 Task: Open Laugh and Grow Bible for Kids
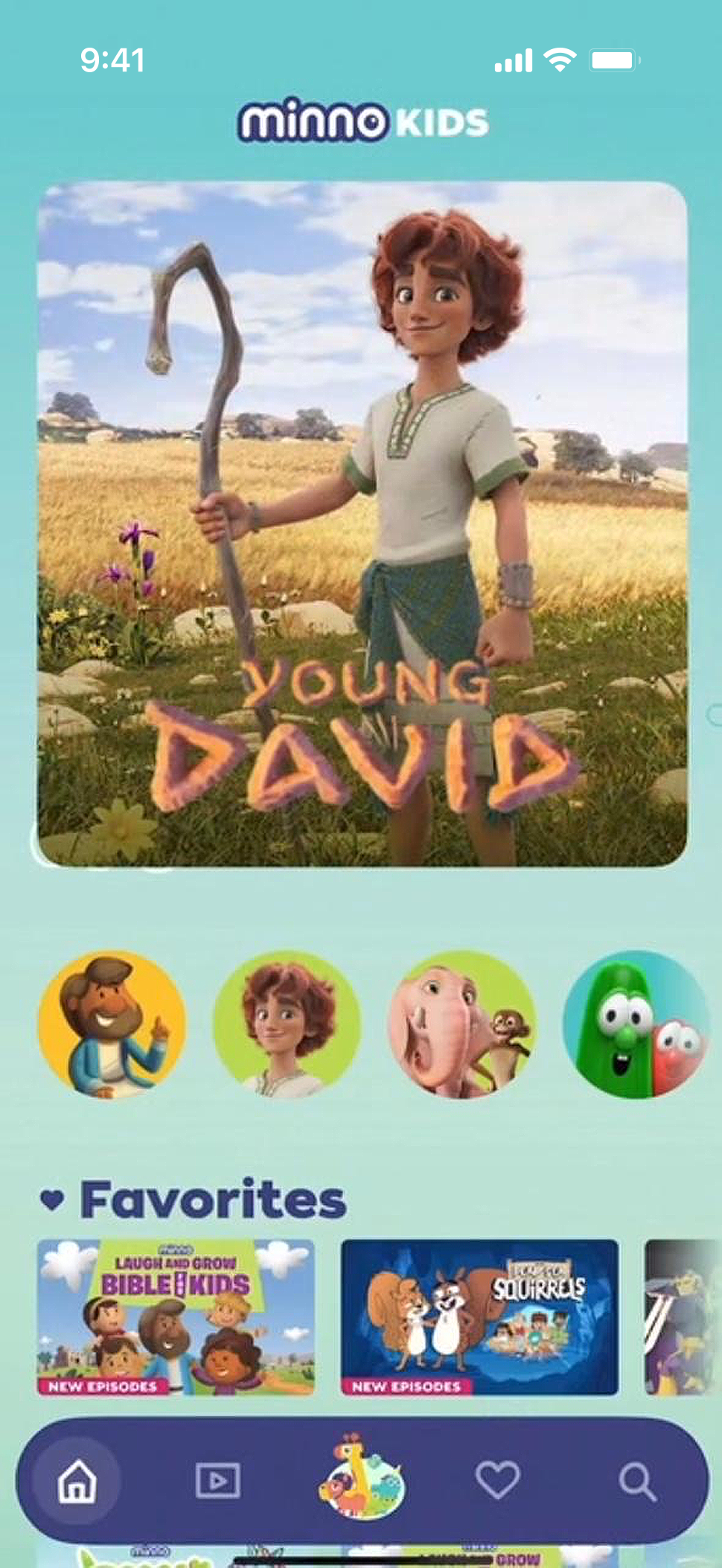point(176,1316)
